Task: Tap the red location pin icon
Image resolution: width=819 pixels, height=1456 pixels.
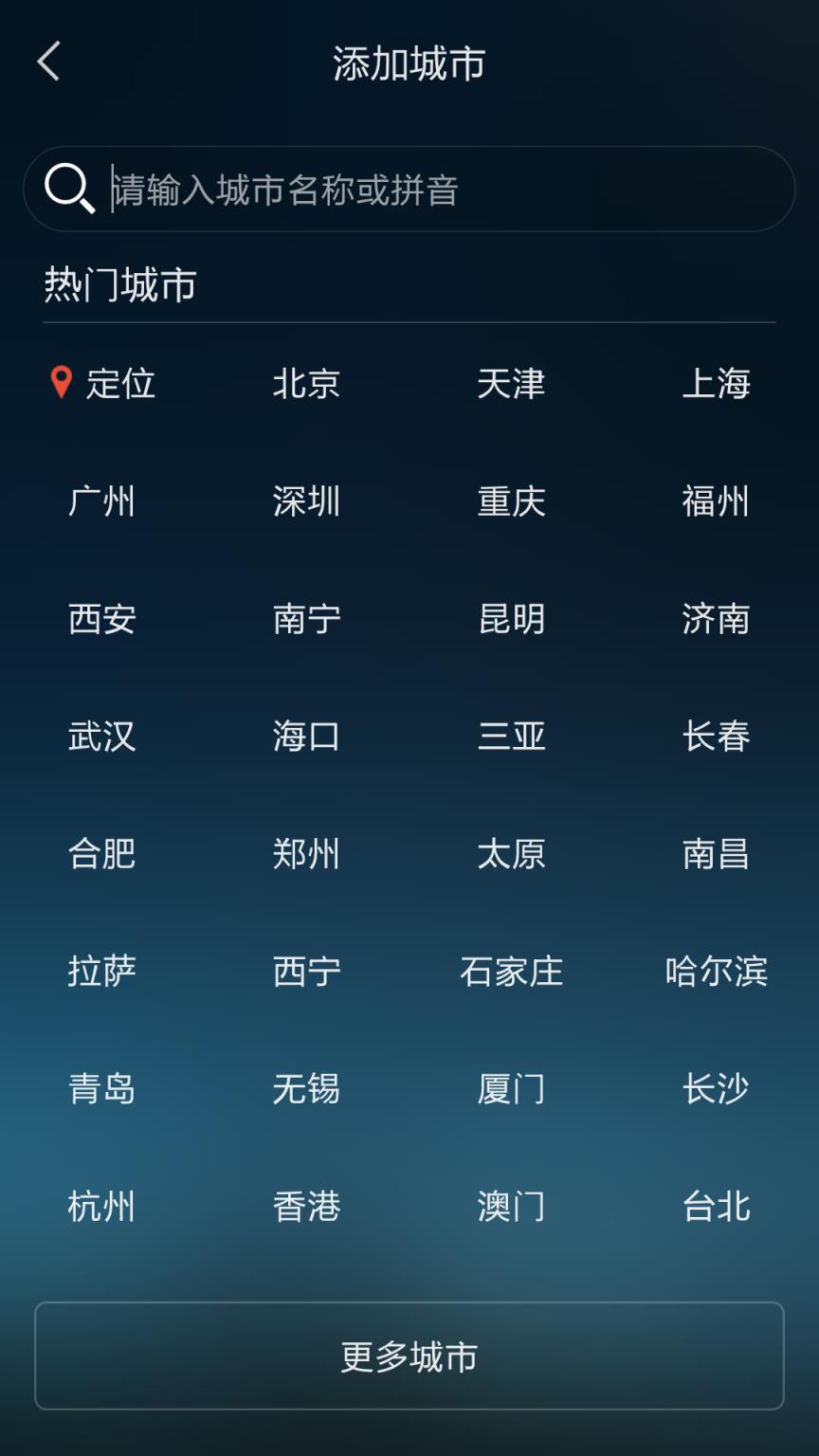Action: [59, 383]
